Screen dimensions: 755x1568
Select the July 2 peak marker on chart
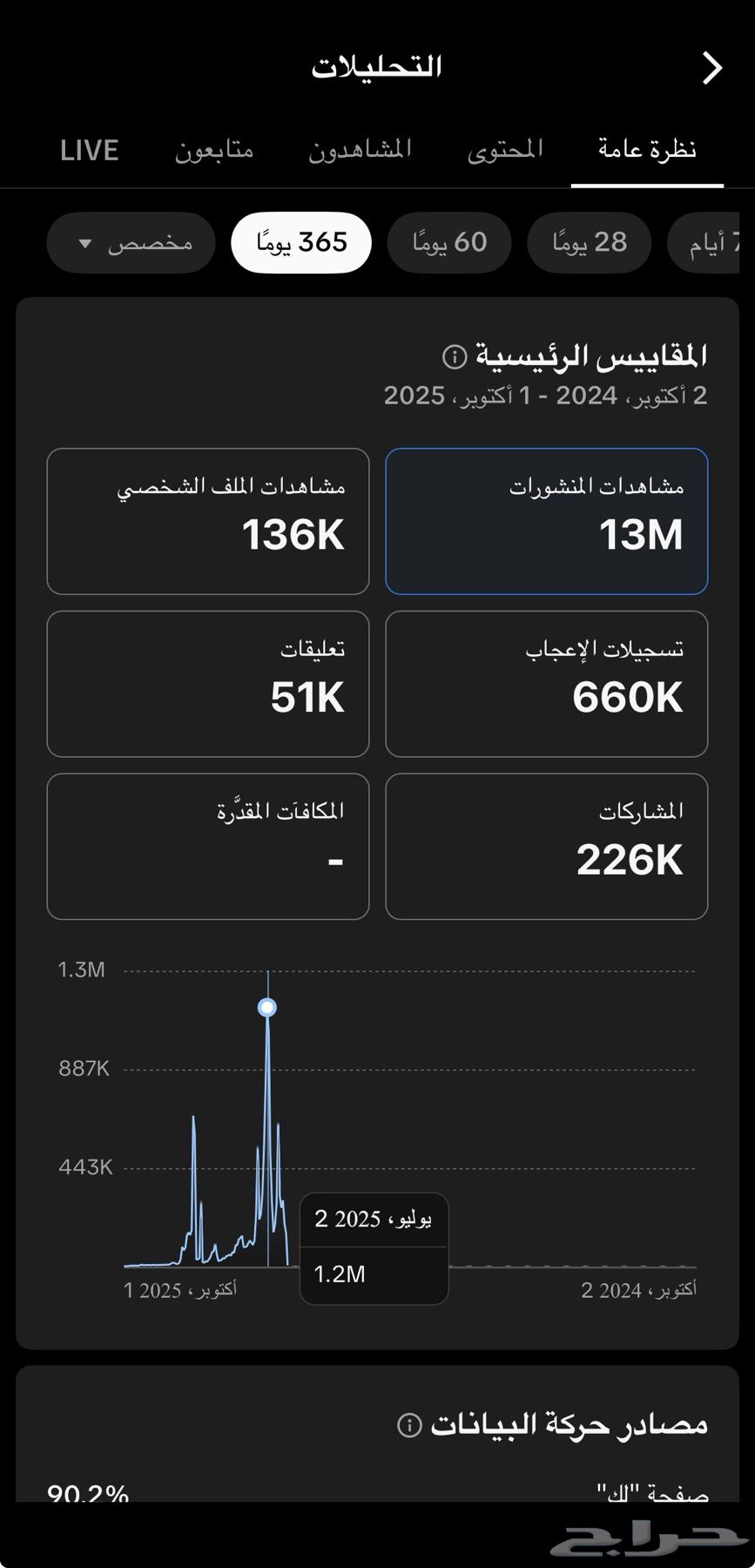268,1007
